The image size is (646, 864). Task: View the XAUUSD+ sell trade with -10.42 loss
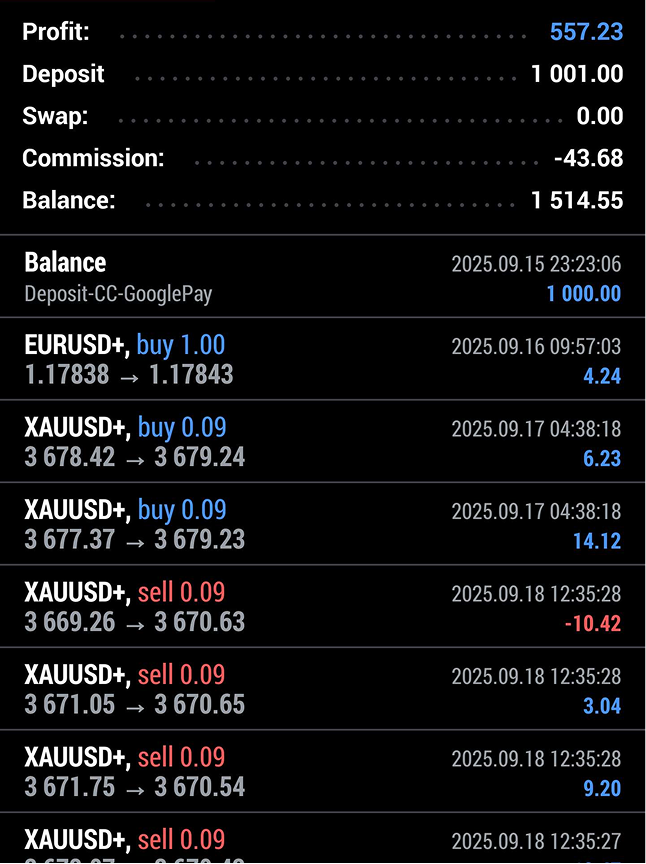click(322, 607)
